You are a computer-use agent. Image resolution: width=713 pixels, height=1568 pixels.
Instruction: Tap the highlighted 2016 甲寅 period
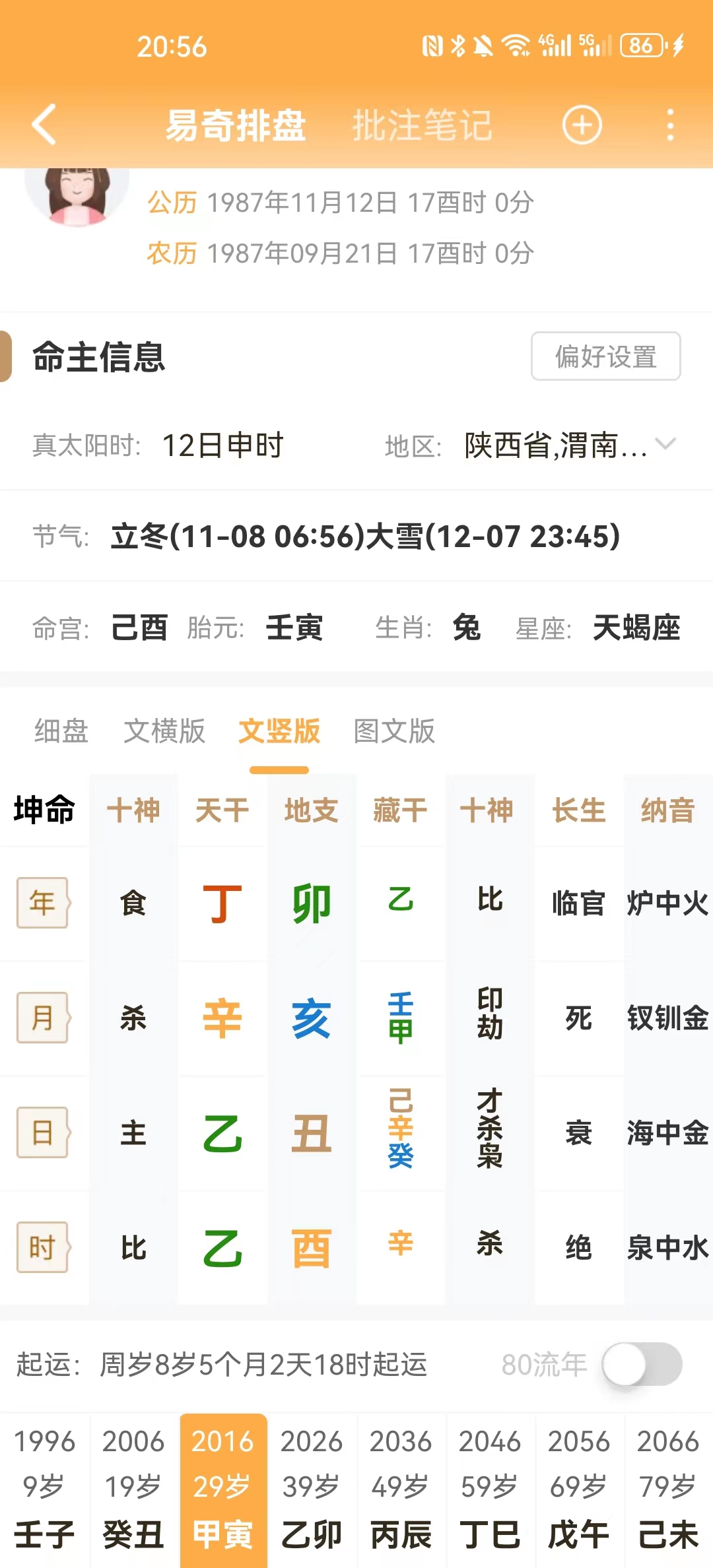click(x=223, y=1487)
